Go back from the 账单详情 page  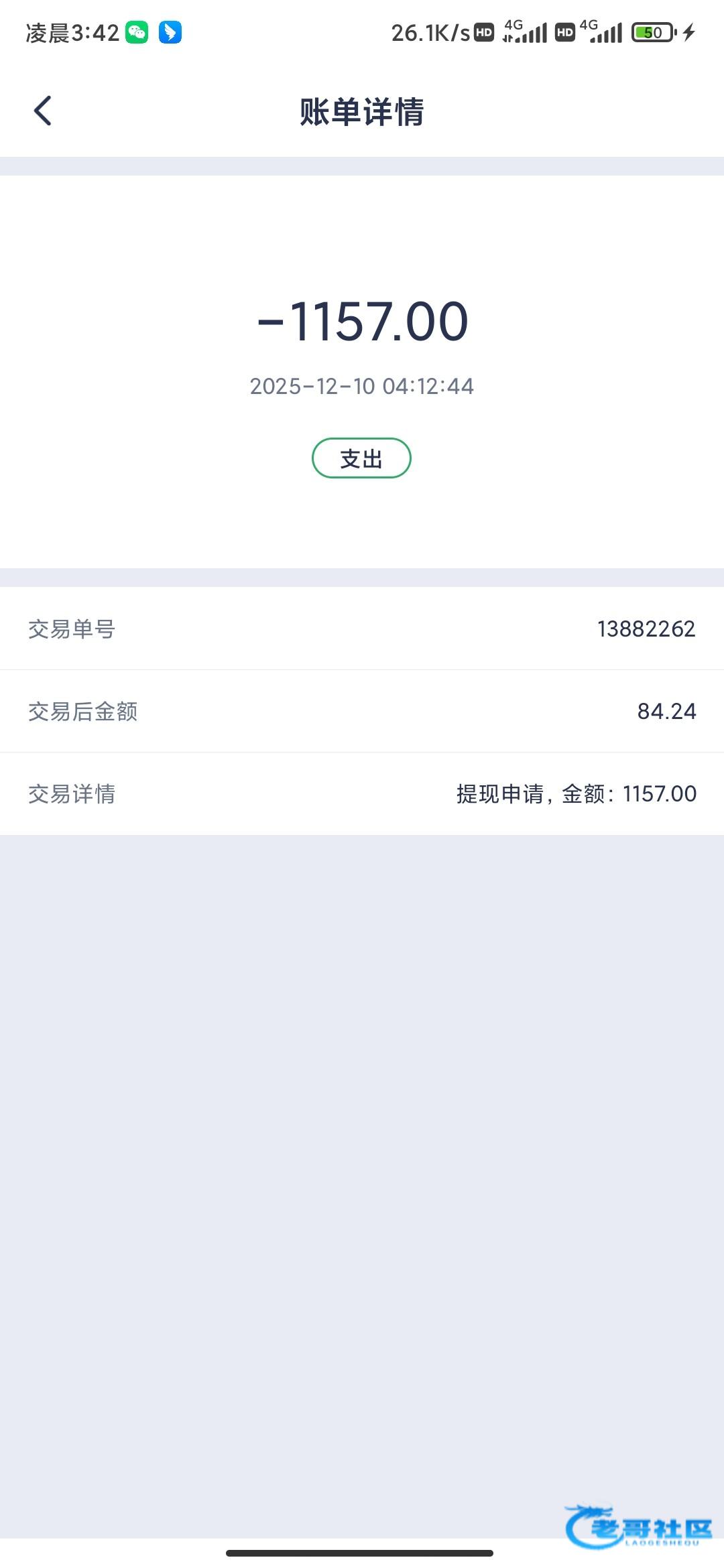43,111
